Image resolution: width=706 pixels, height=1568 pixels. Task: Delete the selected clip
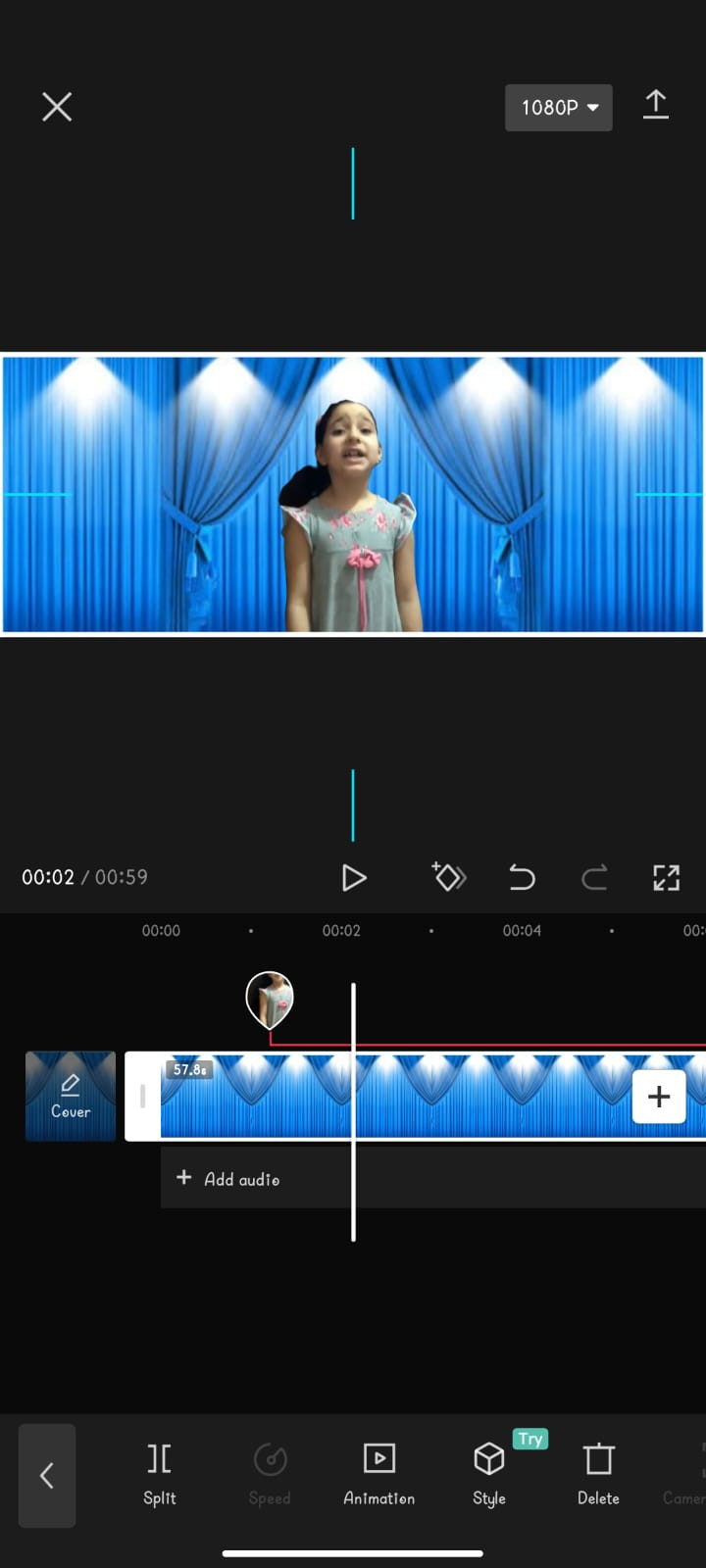coord(598,1473)
